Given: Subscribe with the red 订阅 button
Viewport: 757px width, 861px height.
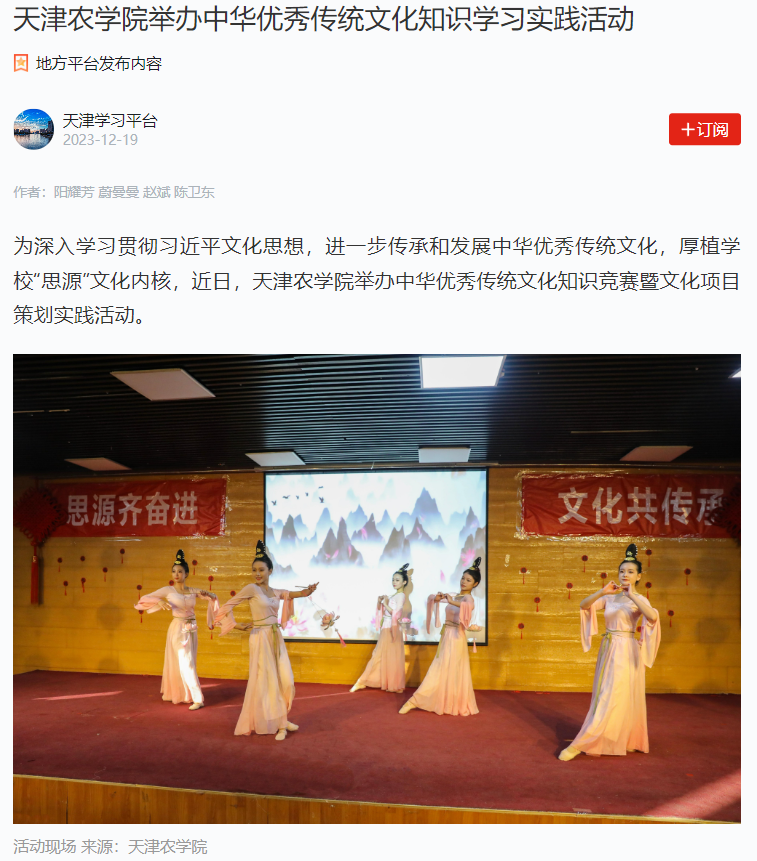Looking at the screenshot, I should 704,129.
